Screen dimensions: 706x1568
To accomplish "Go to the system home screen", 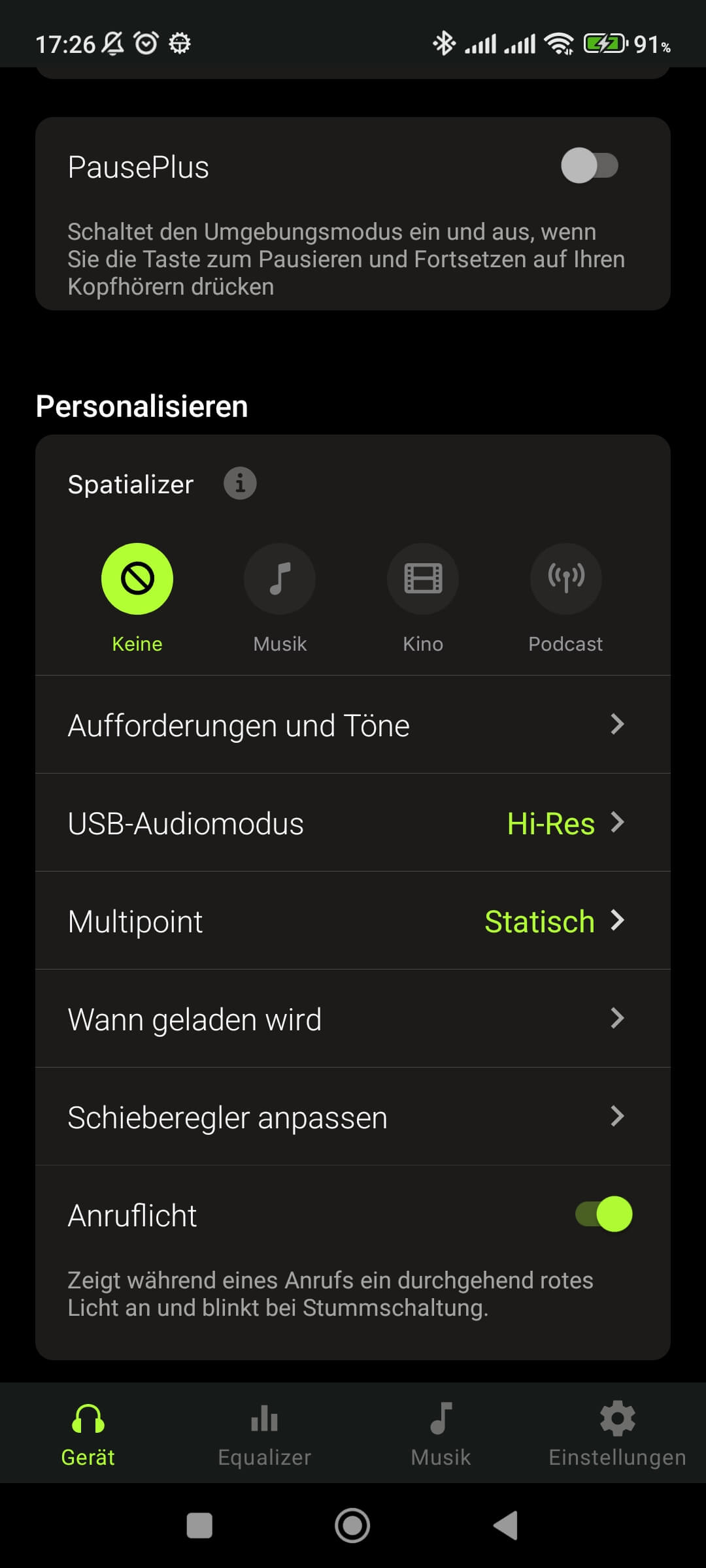I will click(352, 1526).
